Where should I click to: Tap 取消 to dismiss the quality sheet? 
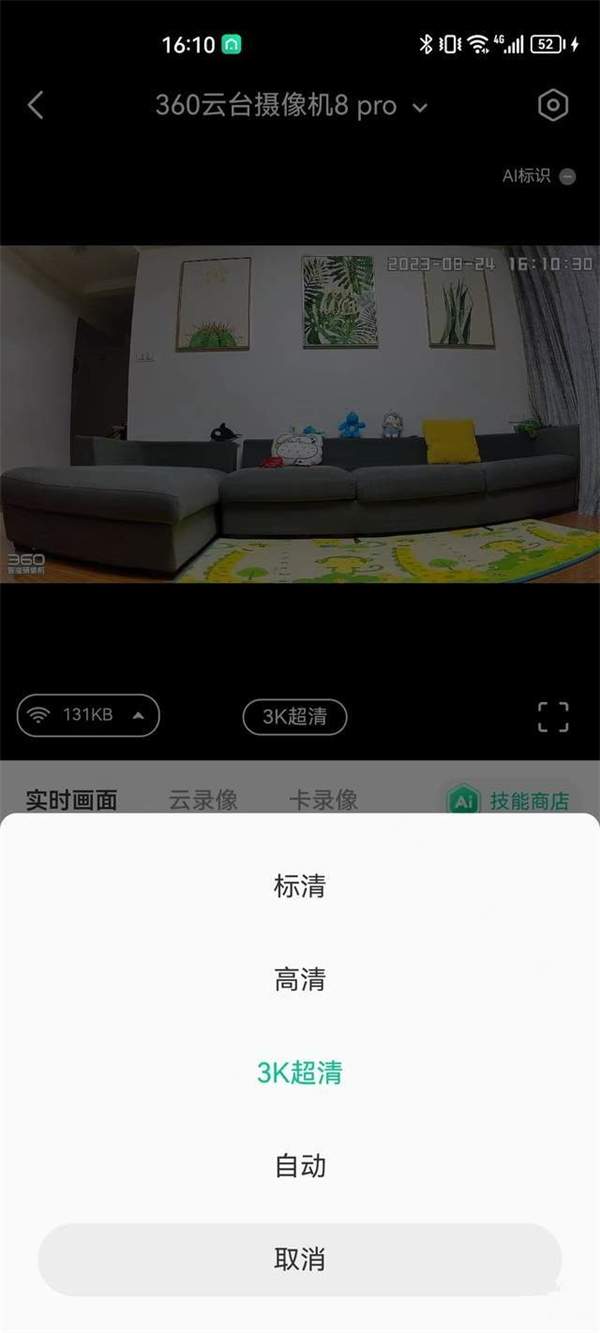click(x=299, y=1259)
